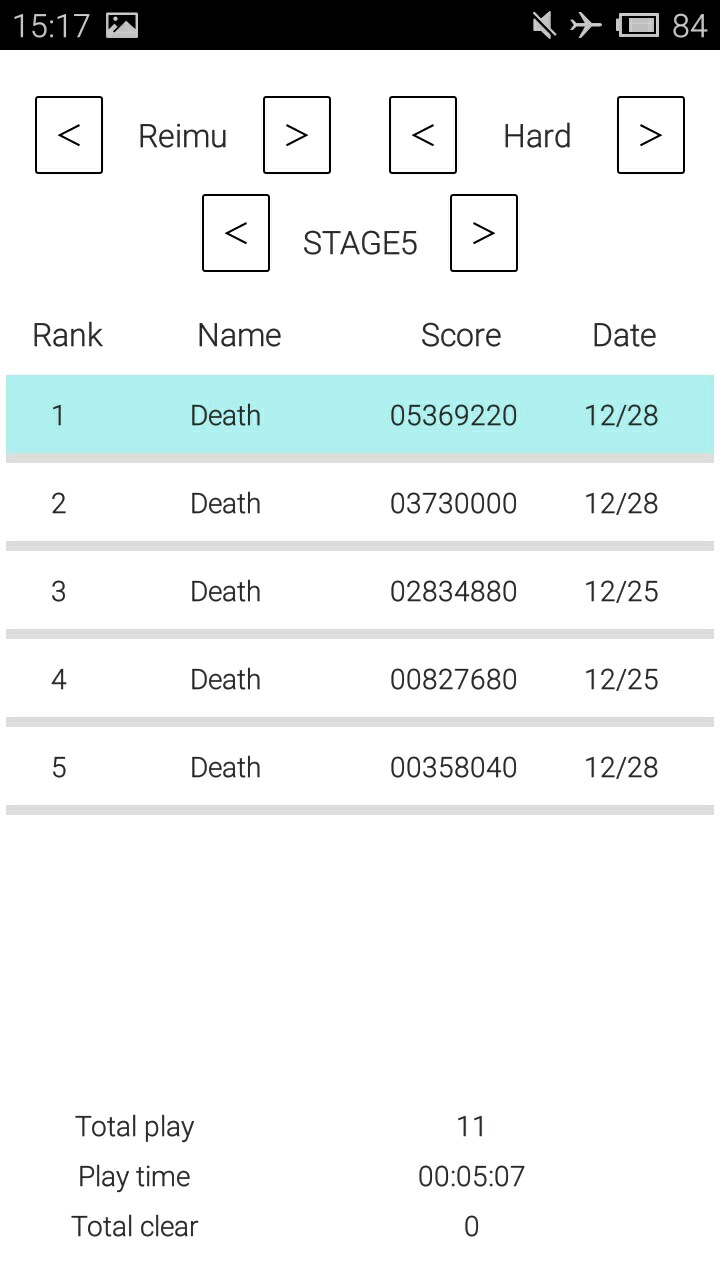Switch to the previous character before Reimu
This screenshot has height=1280, width=720.
69,135
